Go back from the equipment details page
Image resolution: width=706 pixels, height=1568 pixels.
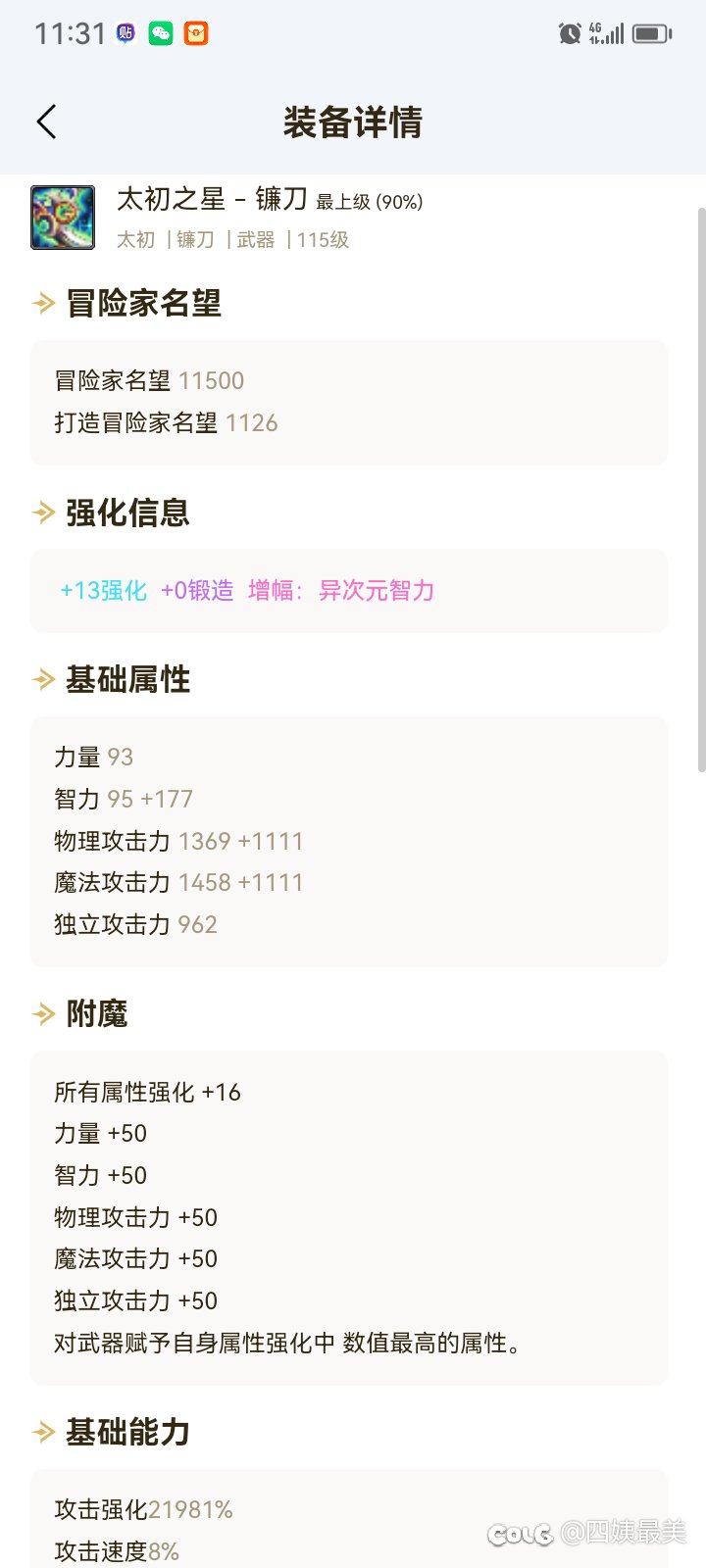pos(46,122)
